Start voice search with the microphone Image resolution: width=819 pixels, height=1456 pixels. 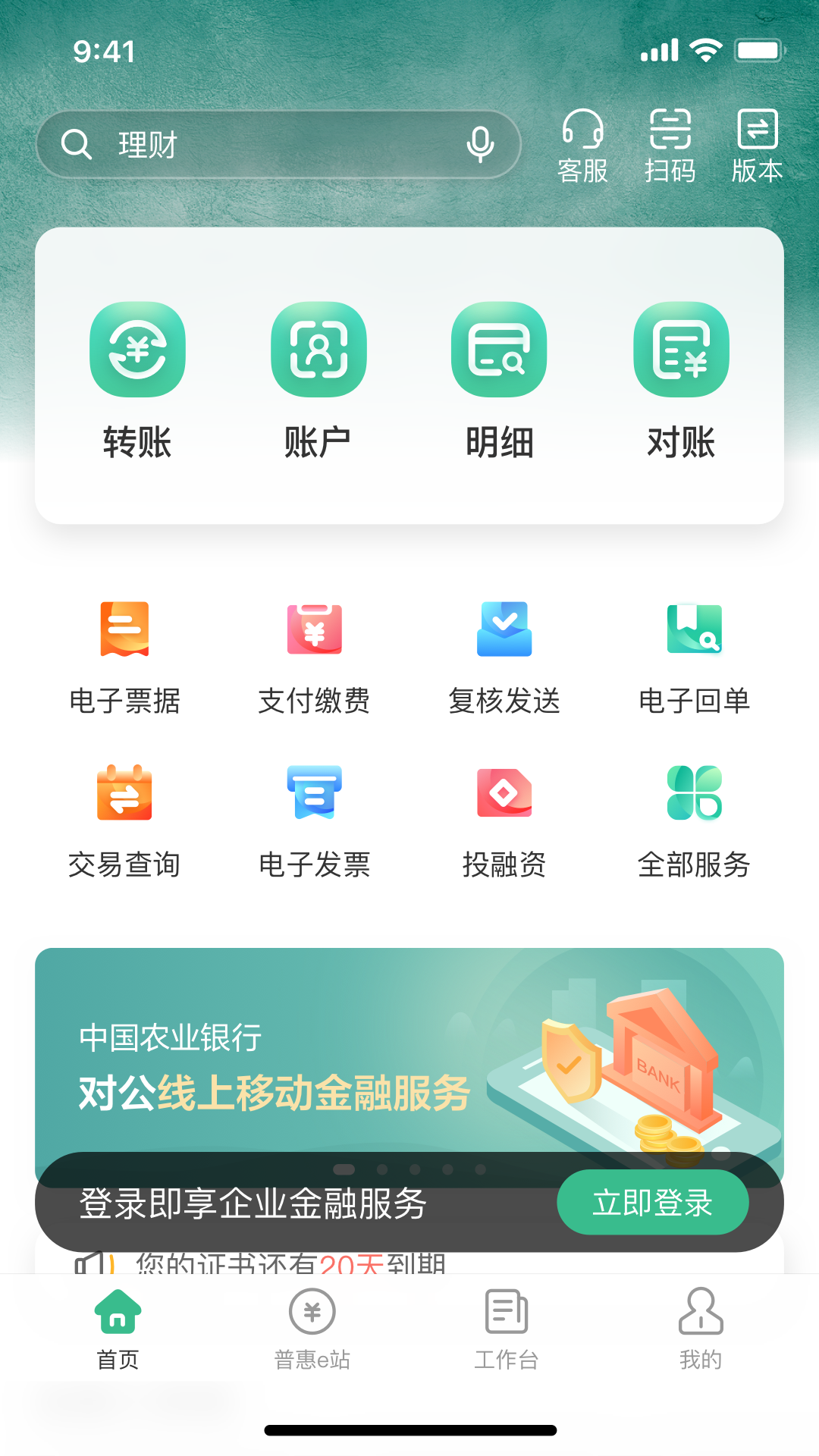coord(480,144)
